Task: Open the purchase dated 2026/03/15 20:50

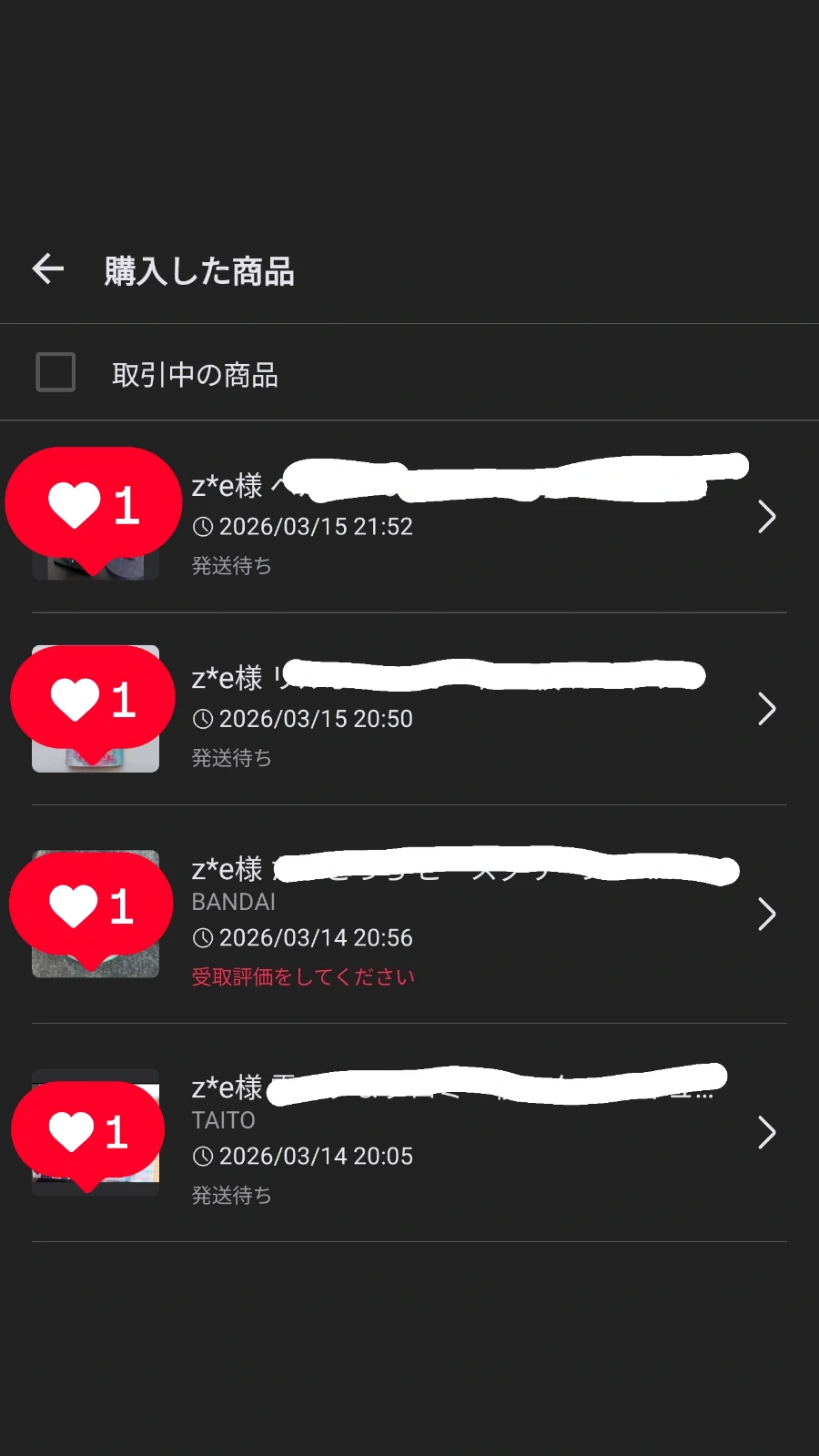Action: click(x=455, y=718)
